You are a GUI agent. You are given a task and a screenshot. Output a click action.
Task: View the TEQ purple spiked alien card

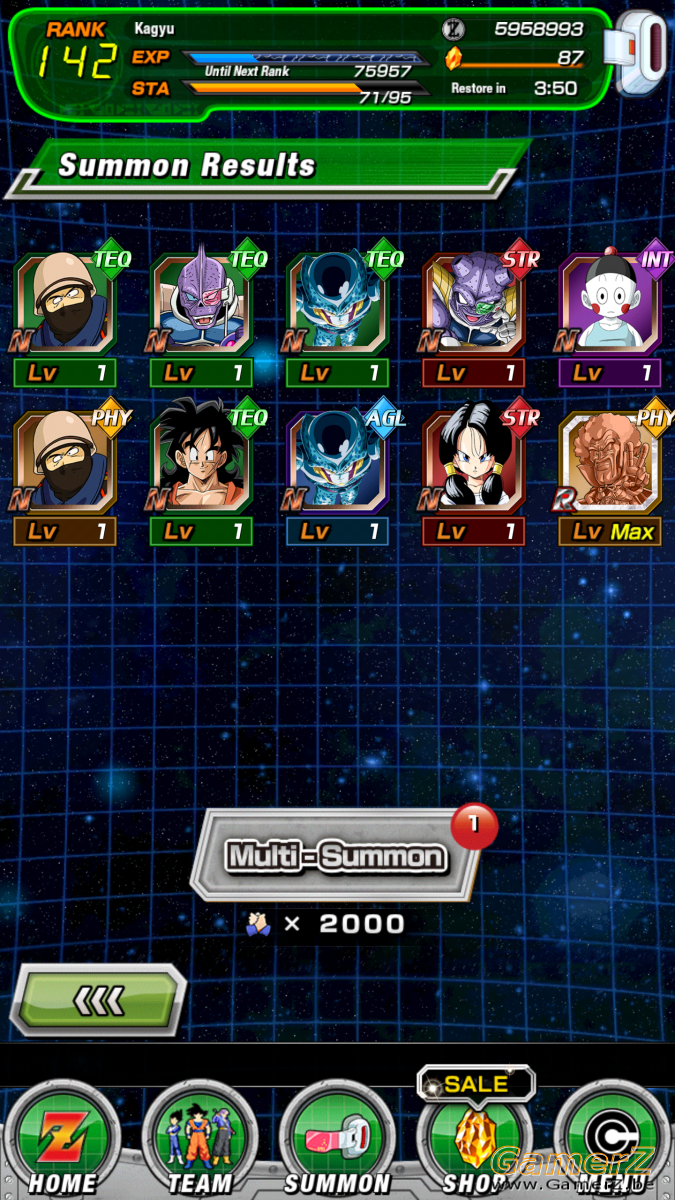201,317
